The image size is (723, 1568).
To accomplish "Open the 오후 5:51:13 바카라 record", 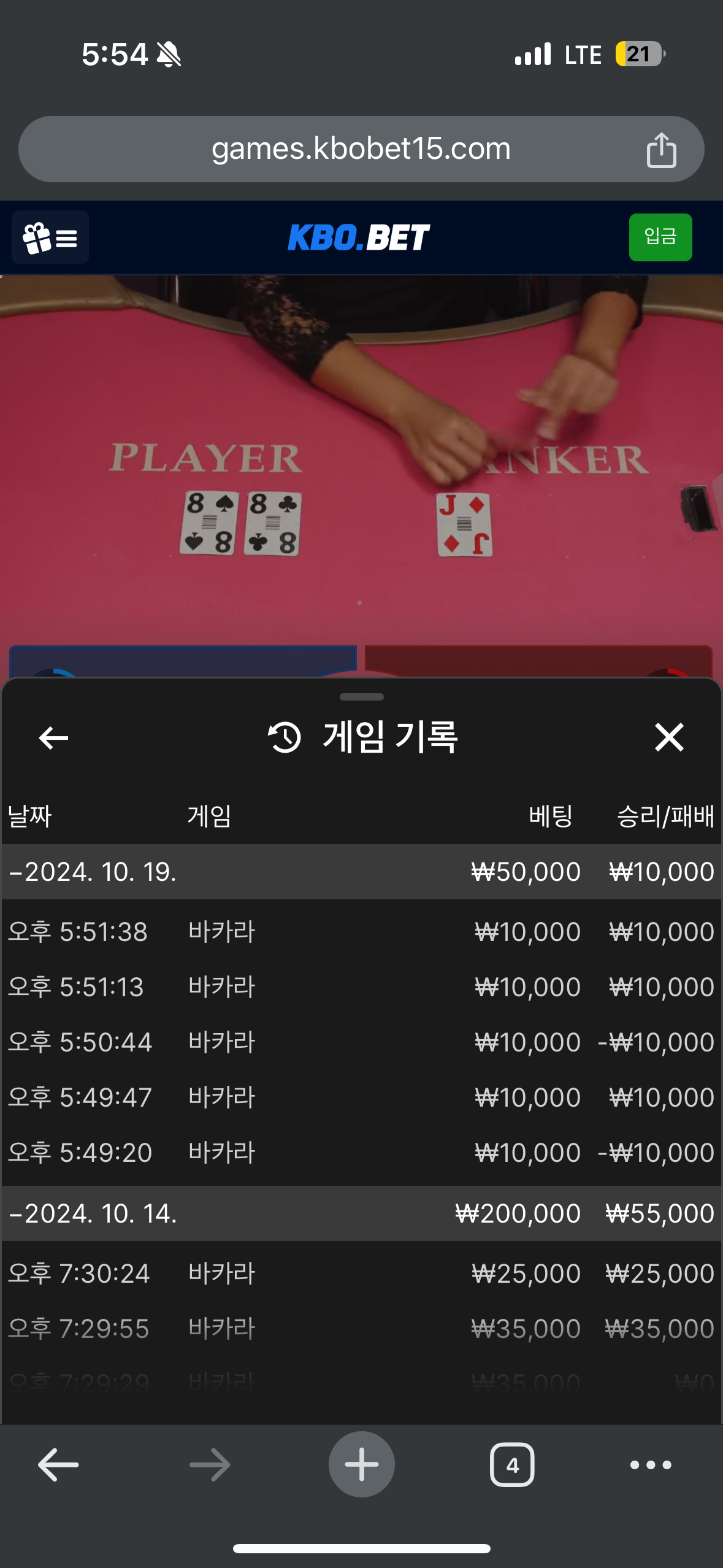I will pos(361,987).
